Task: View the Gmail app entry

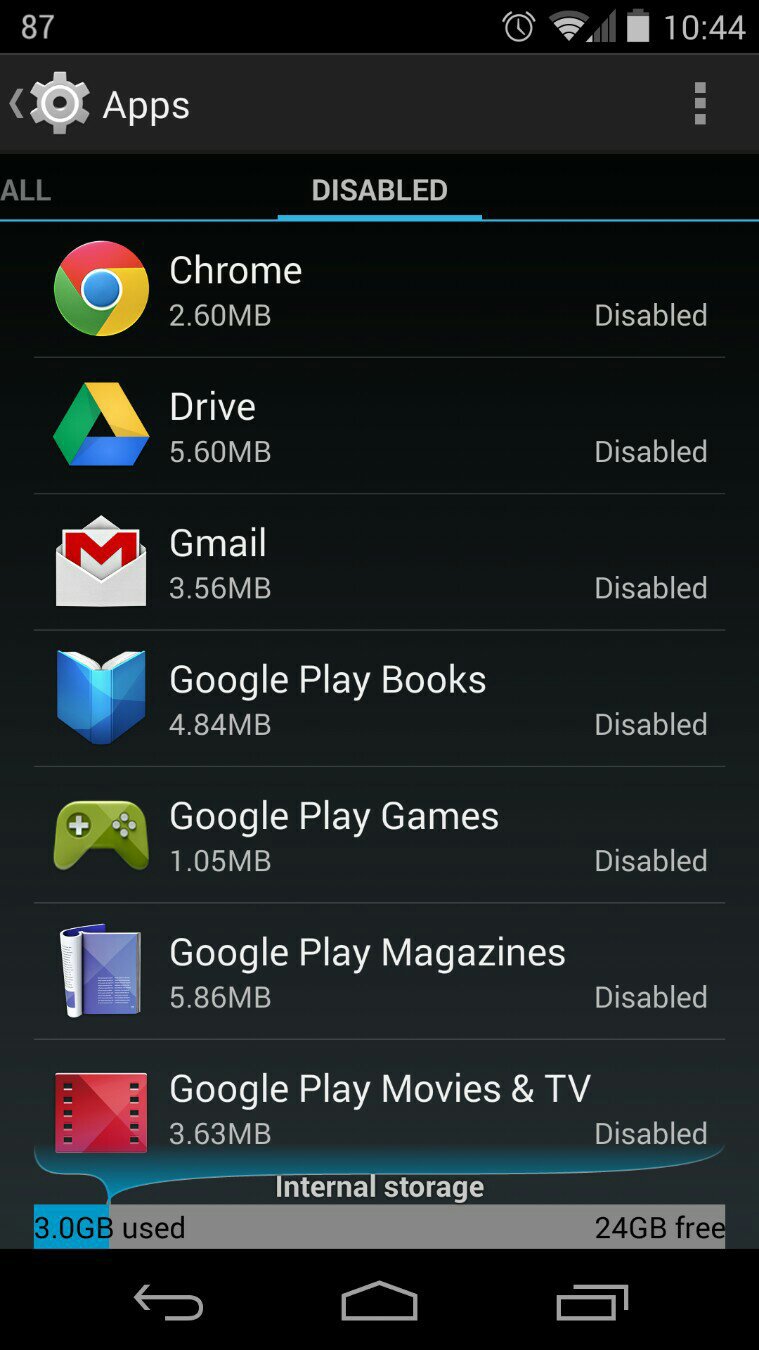Action: tap(379, 563)
